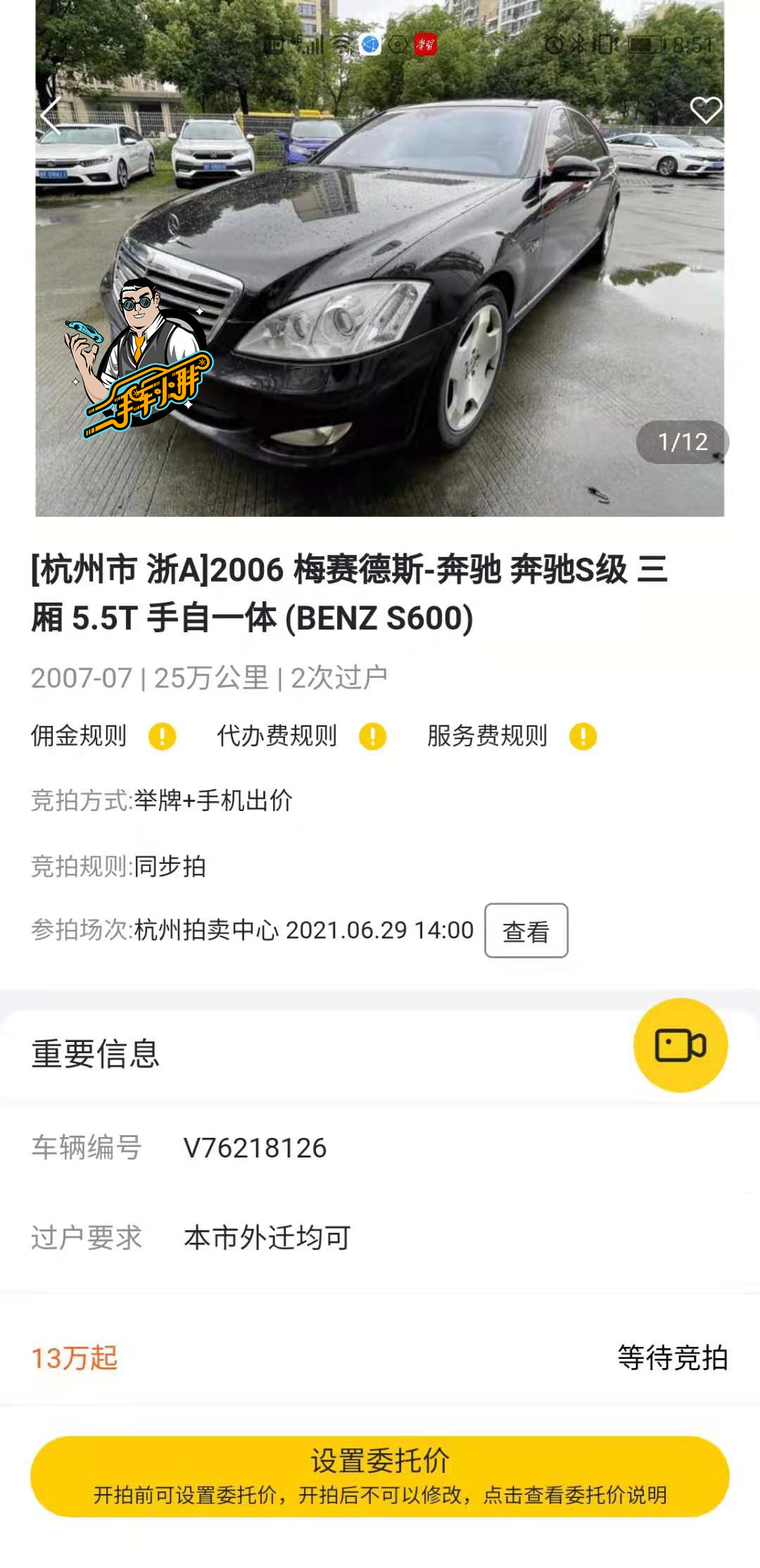760x1568 pixels.
Task: Tap 查看 next to the auction session
Action: 526,931
